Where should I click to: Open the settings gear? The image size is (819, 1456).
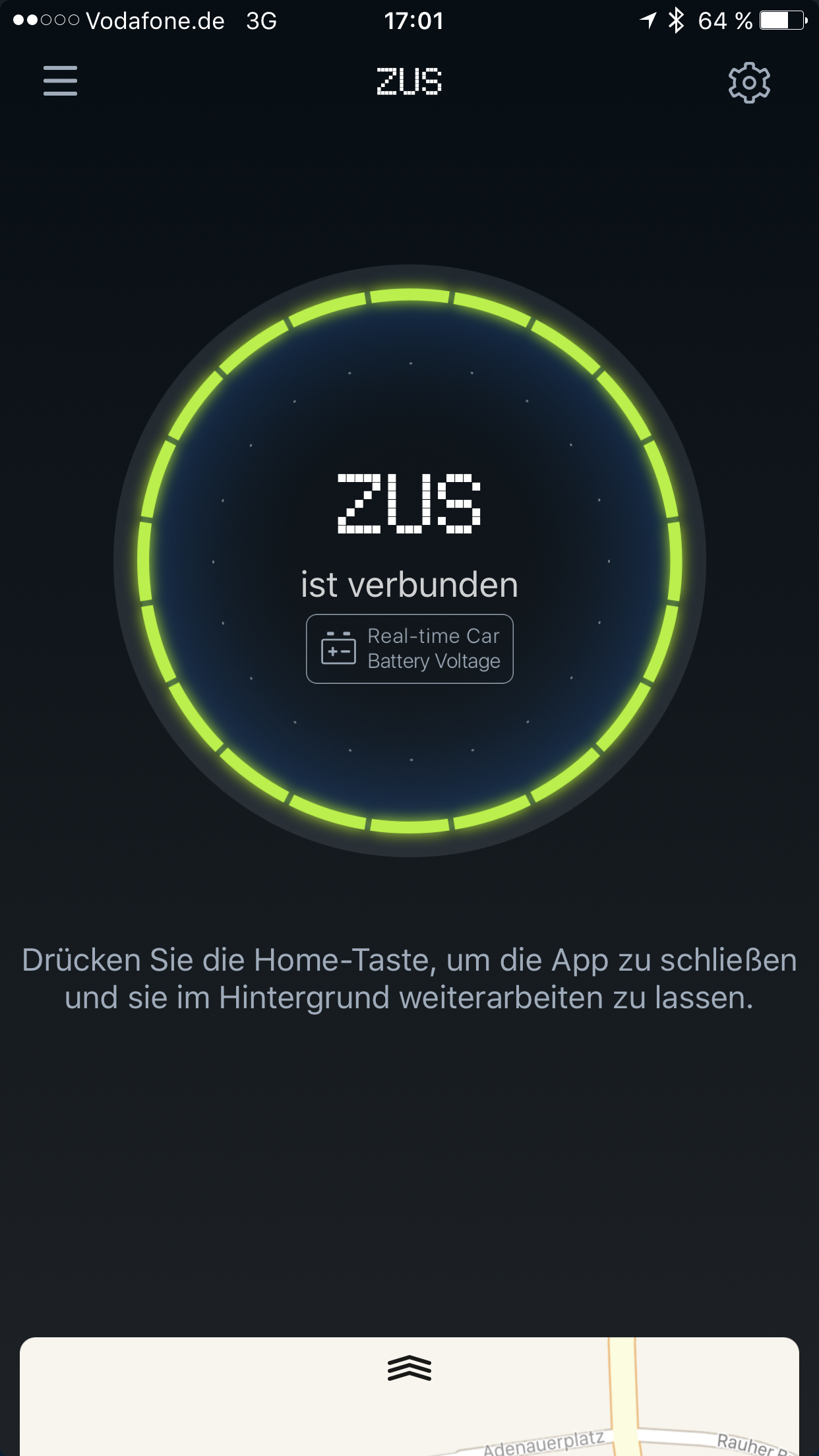pyautogui.click(x=748, y=82)
